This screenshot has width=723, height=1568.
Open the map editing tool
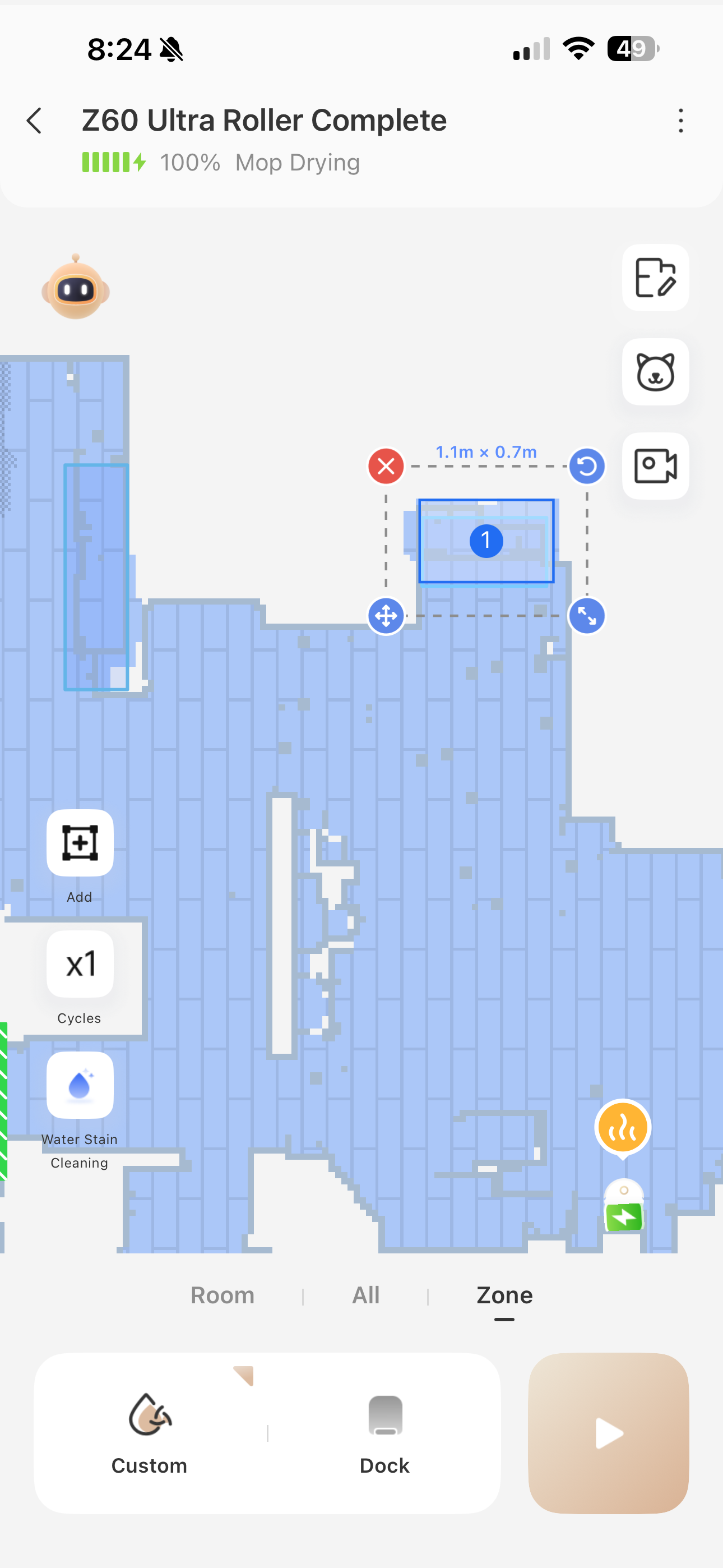point(655,278)
